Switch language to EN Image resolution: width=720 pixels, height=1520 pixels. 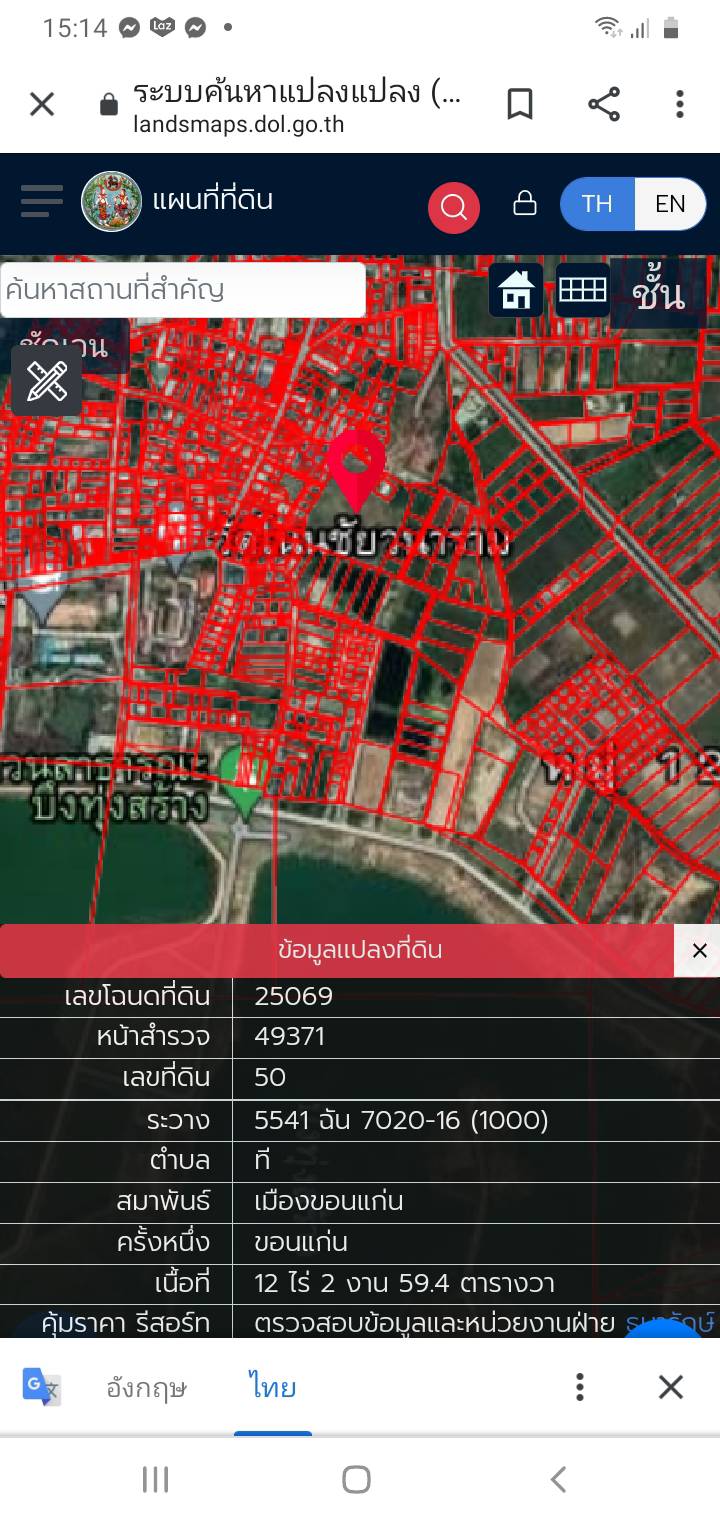click(670, 204)
